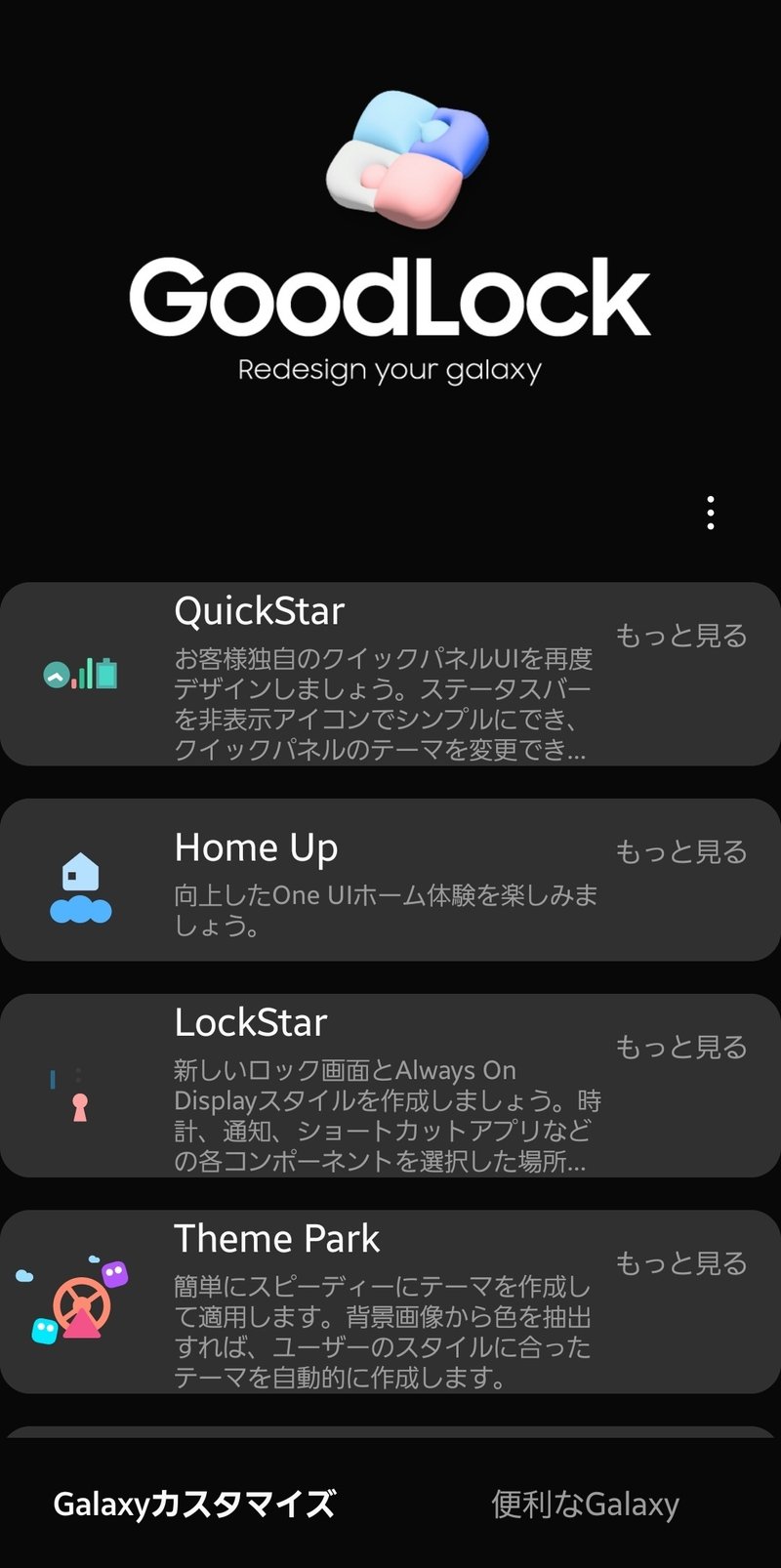
Task: Open the three-dot overflow menu
Action: (x=711, y=513)
